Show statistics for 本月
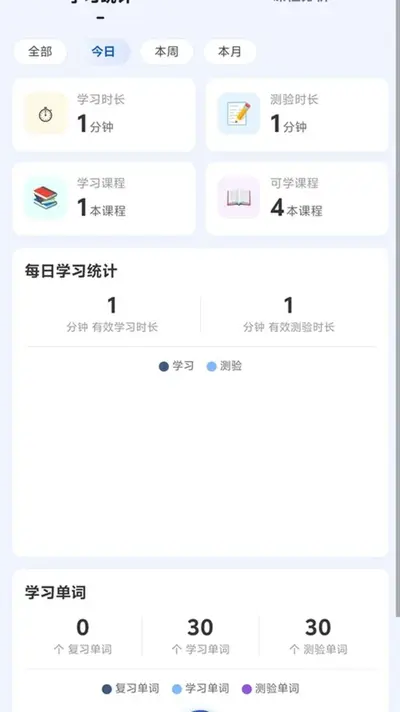Viewport: 400px width, 712px height. point(230,52)
